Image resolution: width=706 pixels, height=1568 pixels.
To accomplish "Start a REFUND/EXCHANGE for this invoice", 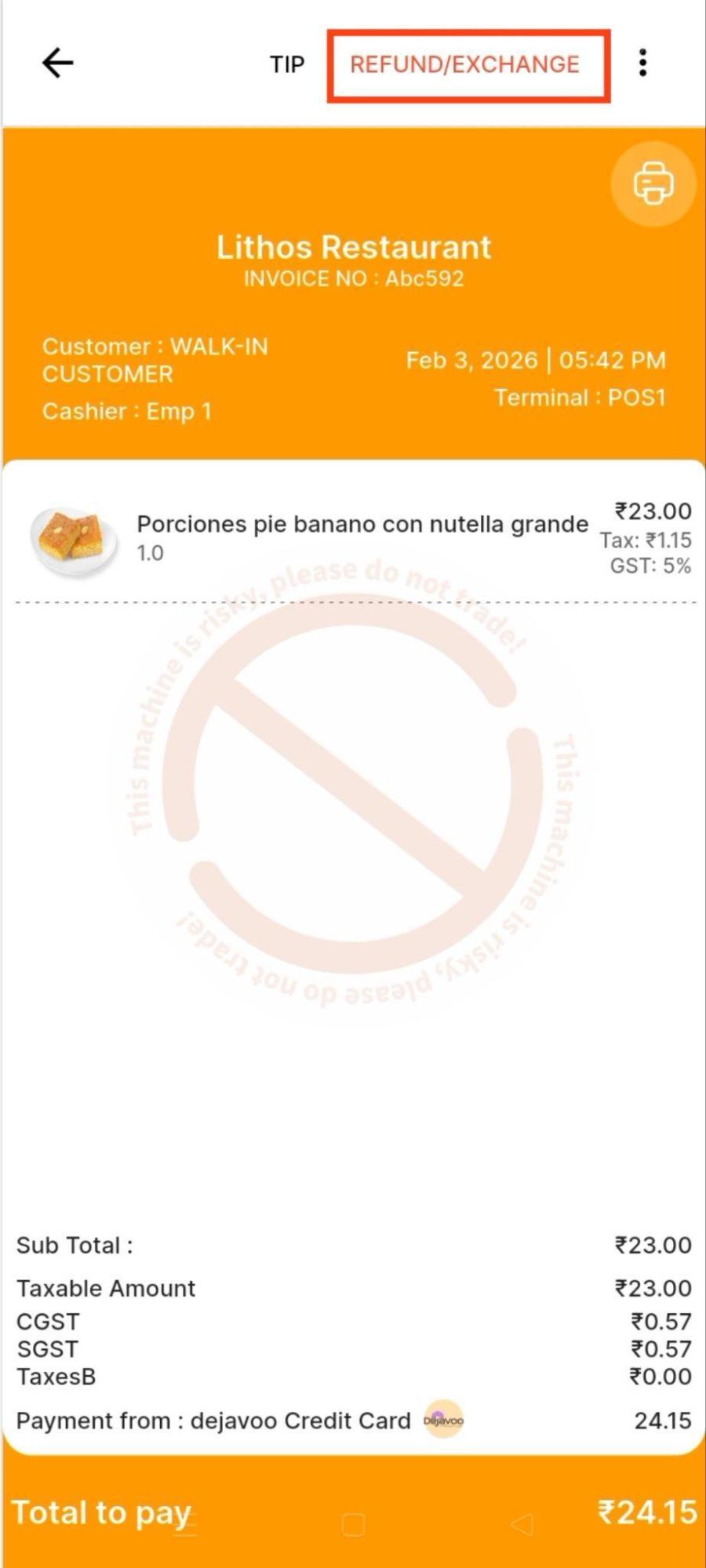I will pyautogui.click(x=465, y=64).
